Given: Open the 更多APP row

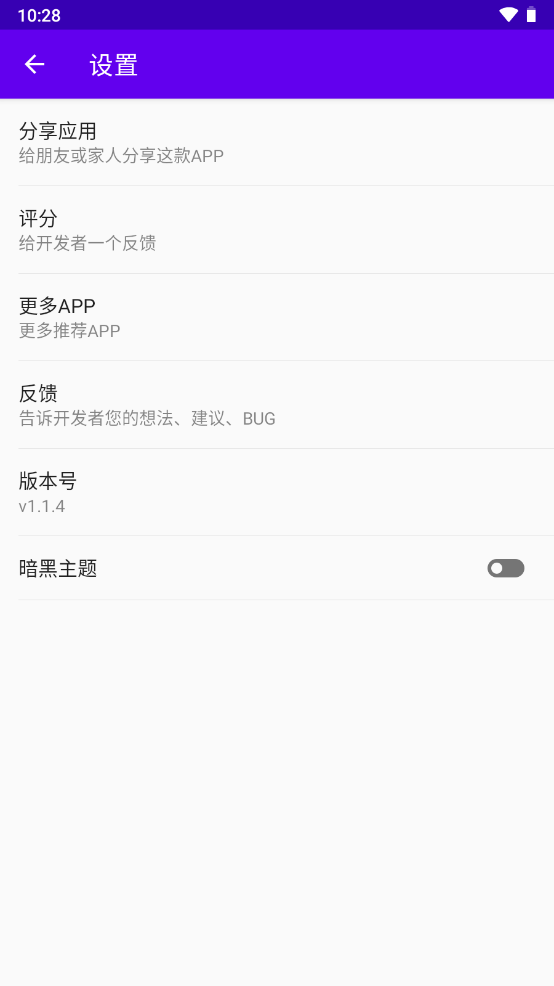Looking at the screenshot, I should tap(277, 318).
